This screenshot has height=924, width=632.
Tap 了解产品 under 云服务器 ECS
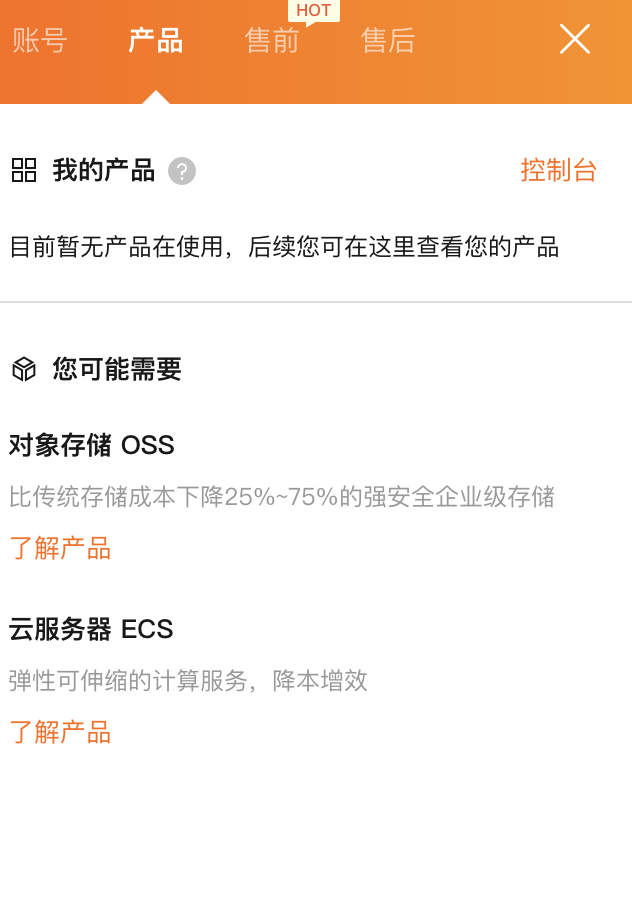[60, 732]
